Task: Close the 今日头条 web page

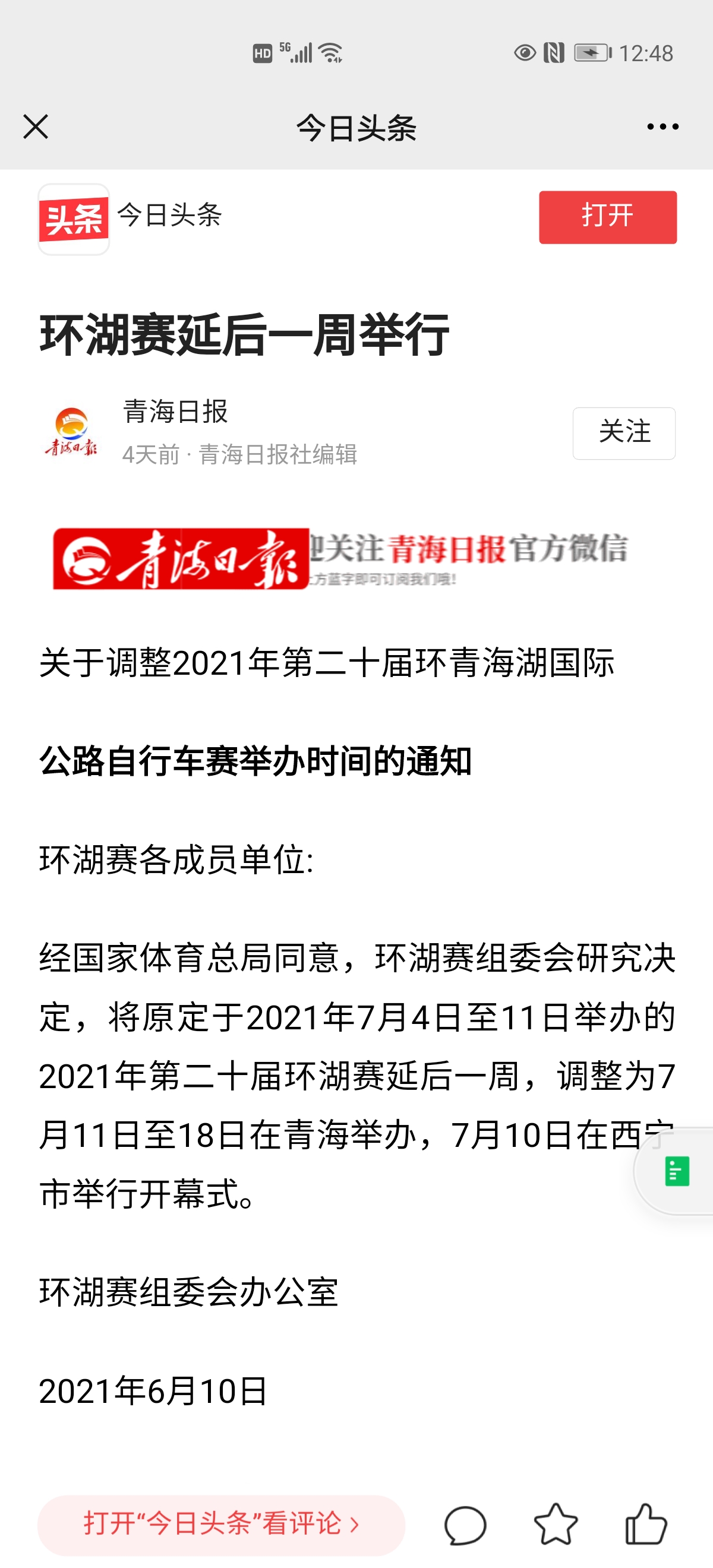Action: click(x=35, y=127)
